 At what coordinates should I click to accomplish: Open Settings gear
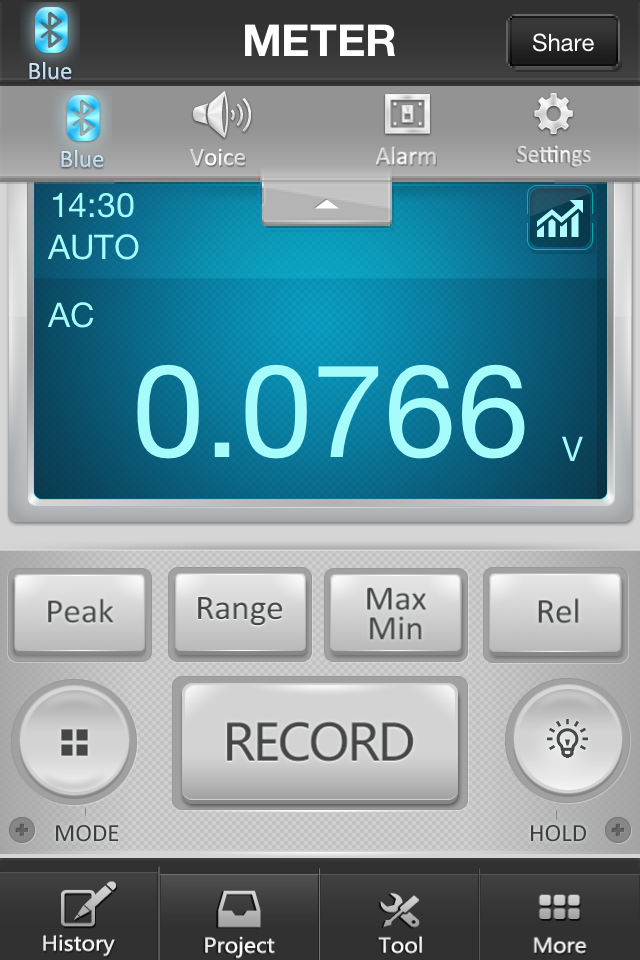(553, 129)
